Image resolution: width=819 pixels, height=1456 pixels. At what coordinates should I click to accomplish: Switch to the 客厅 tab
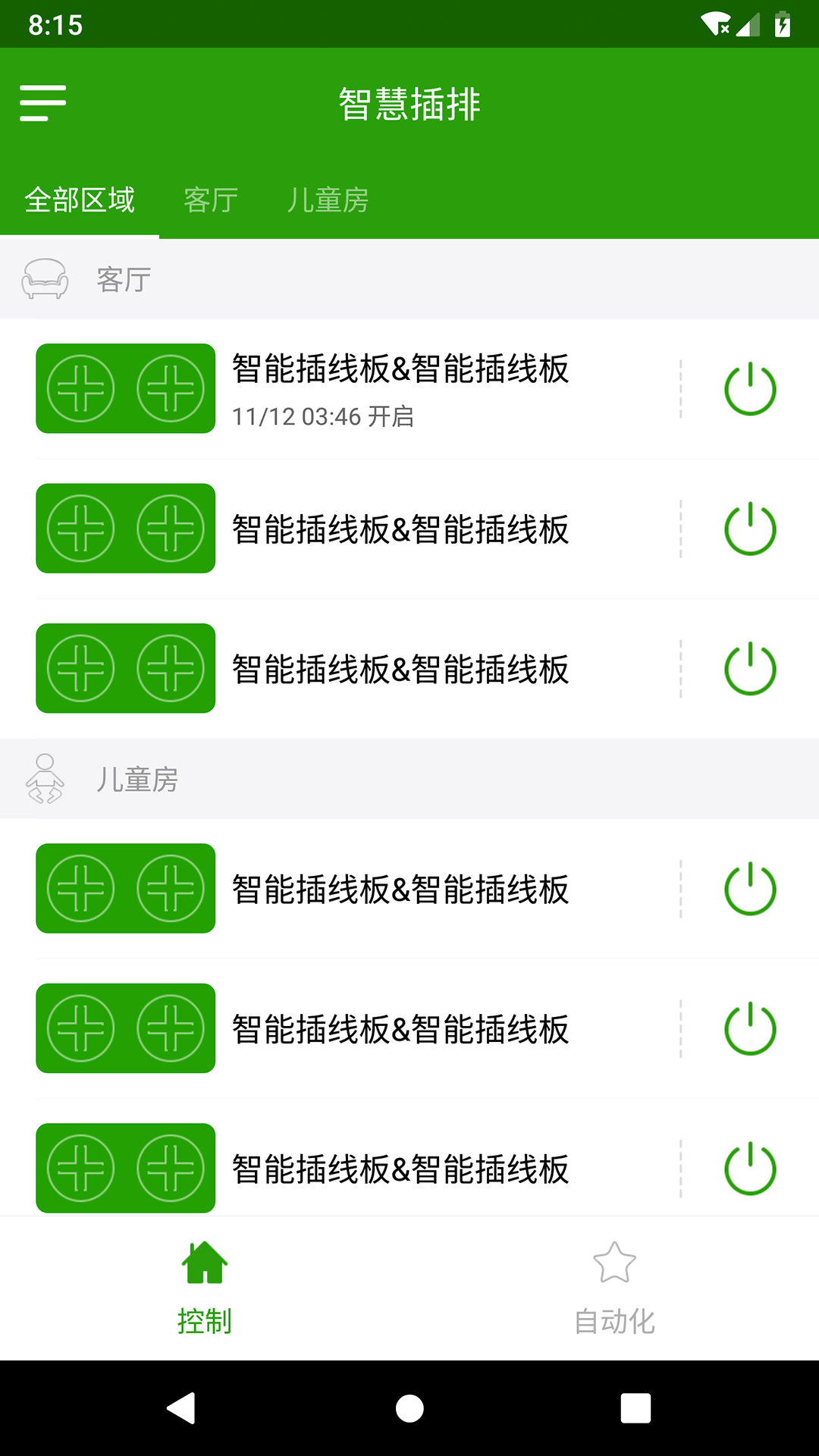click(x=210, y=200)
